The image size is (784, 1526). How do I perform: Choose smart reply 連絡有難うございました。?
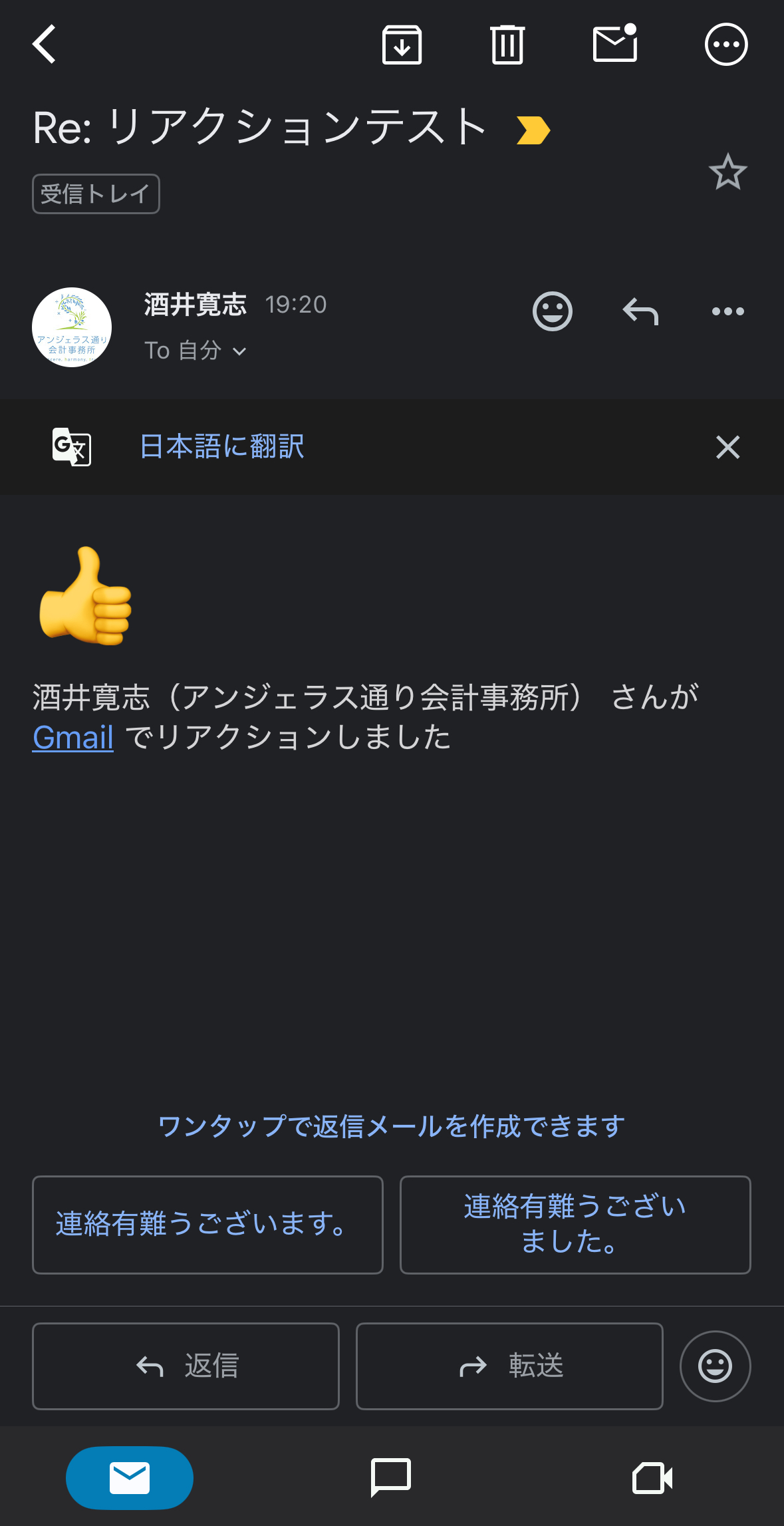tap(575, 1225)
